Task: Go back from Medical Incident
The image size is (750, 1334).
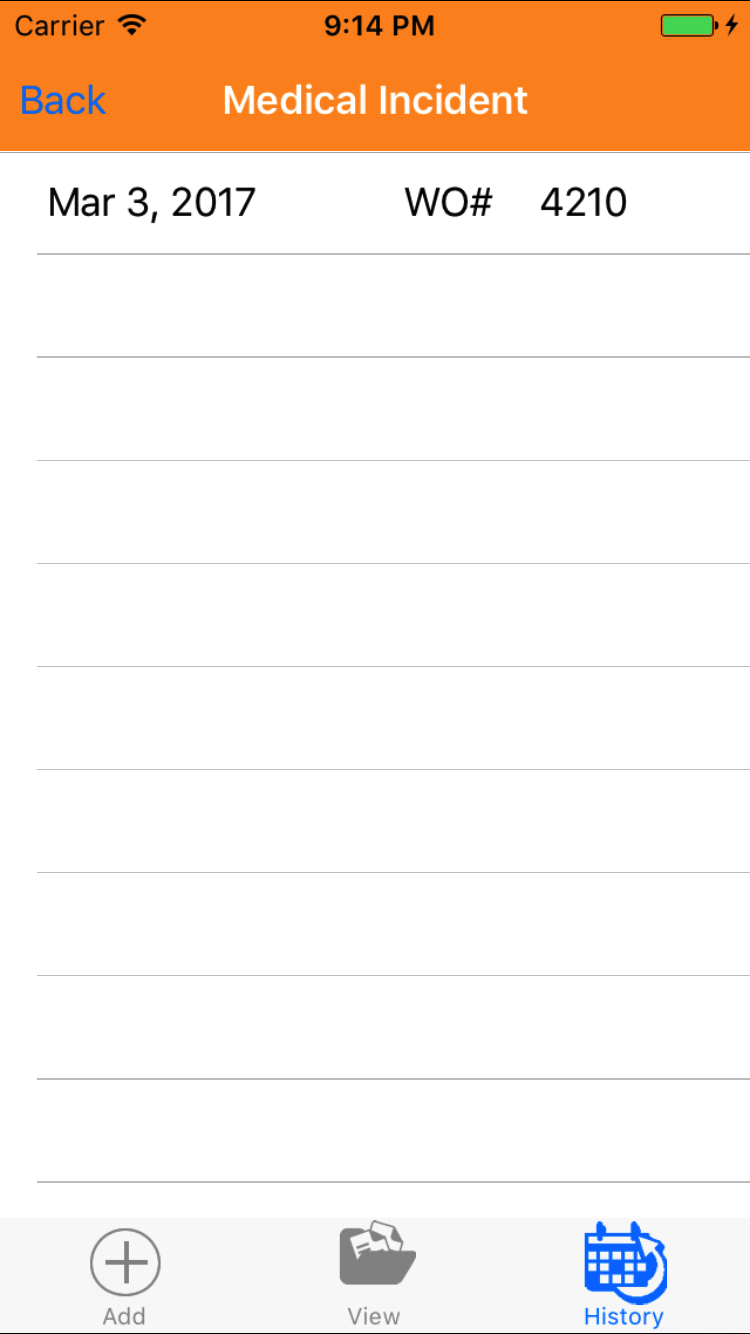Action: coord(62,100)
